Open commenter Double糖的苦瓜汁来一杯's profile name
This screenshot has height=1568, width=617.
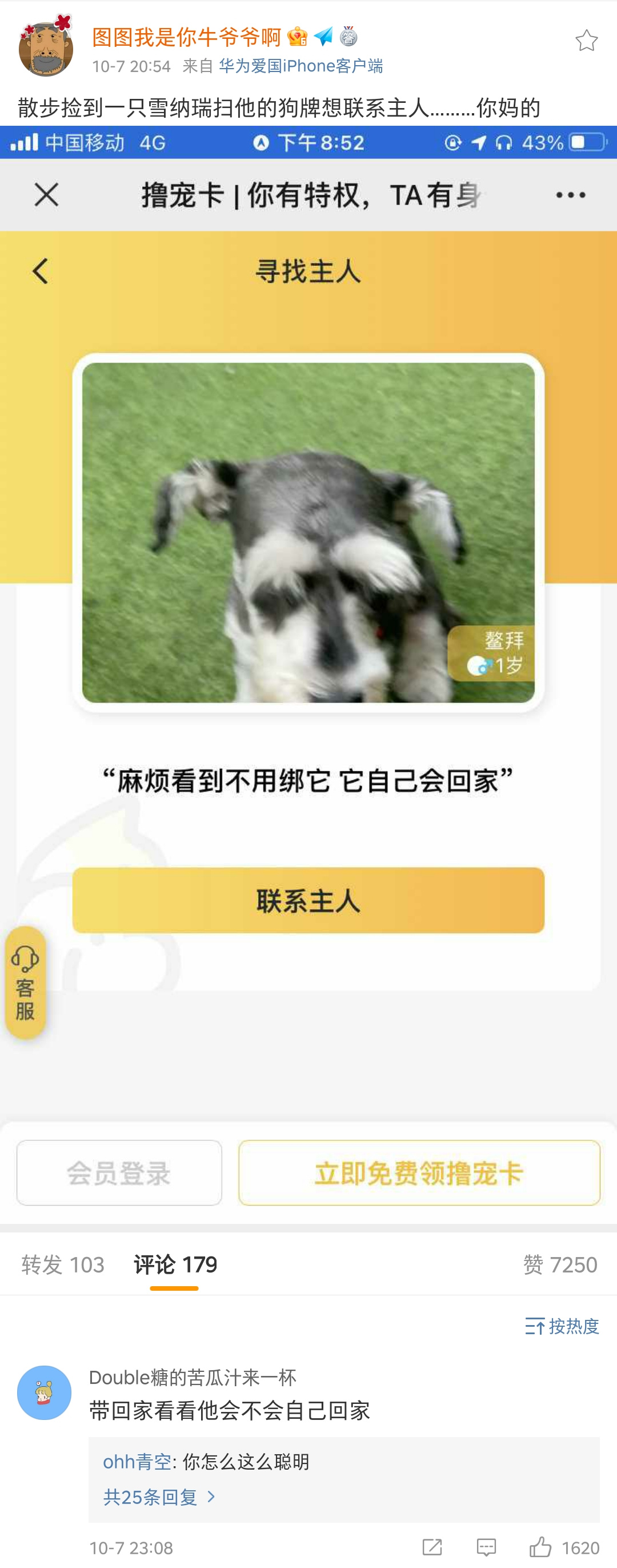pyautogui.click(x=193, y=1377)
